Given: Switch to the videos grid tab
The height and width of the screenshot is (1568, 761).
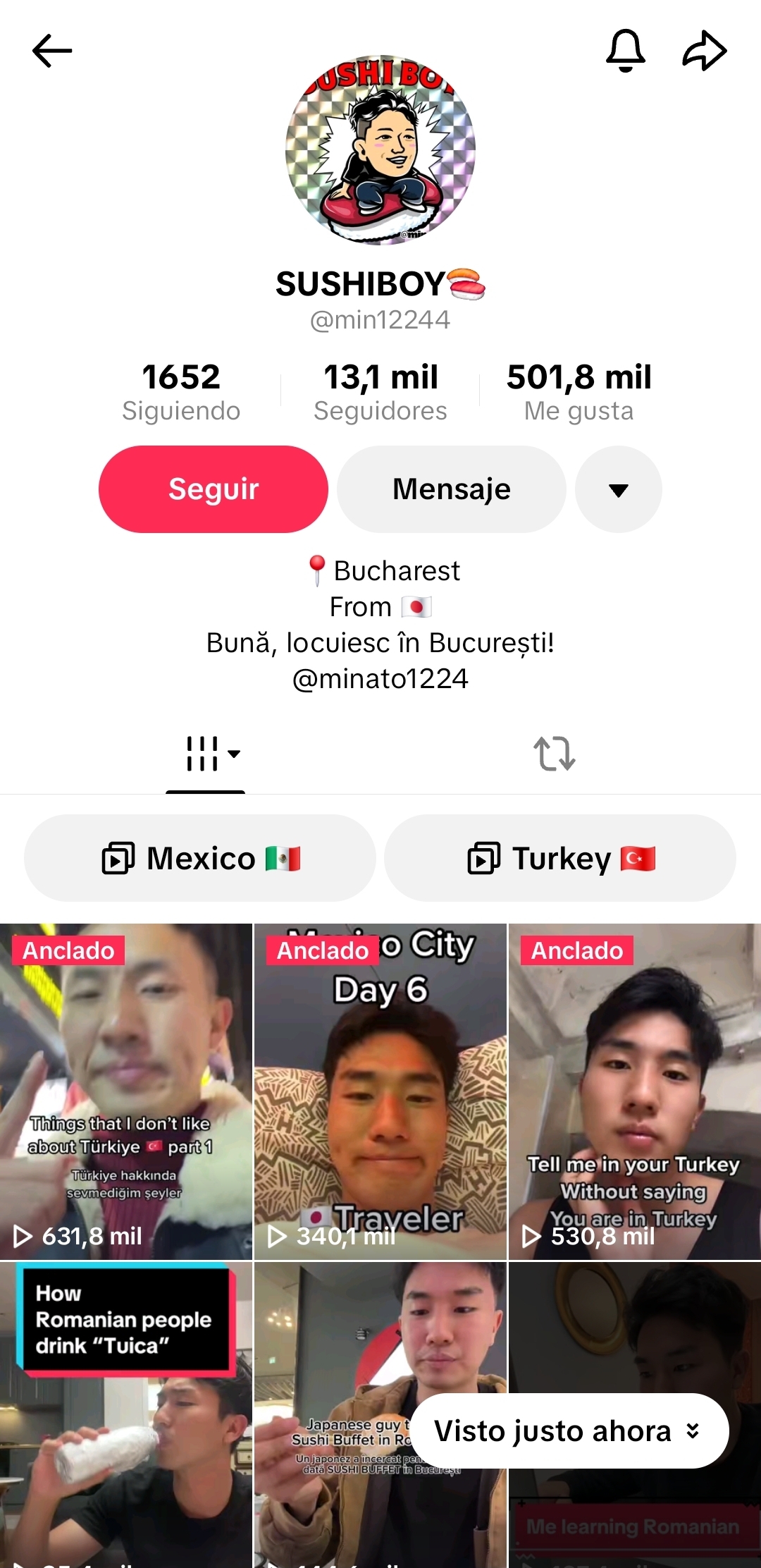Looking at the screenshot, I should click(x=206, y=754).
